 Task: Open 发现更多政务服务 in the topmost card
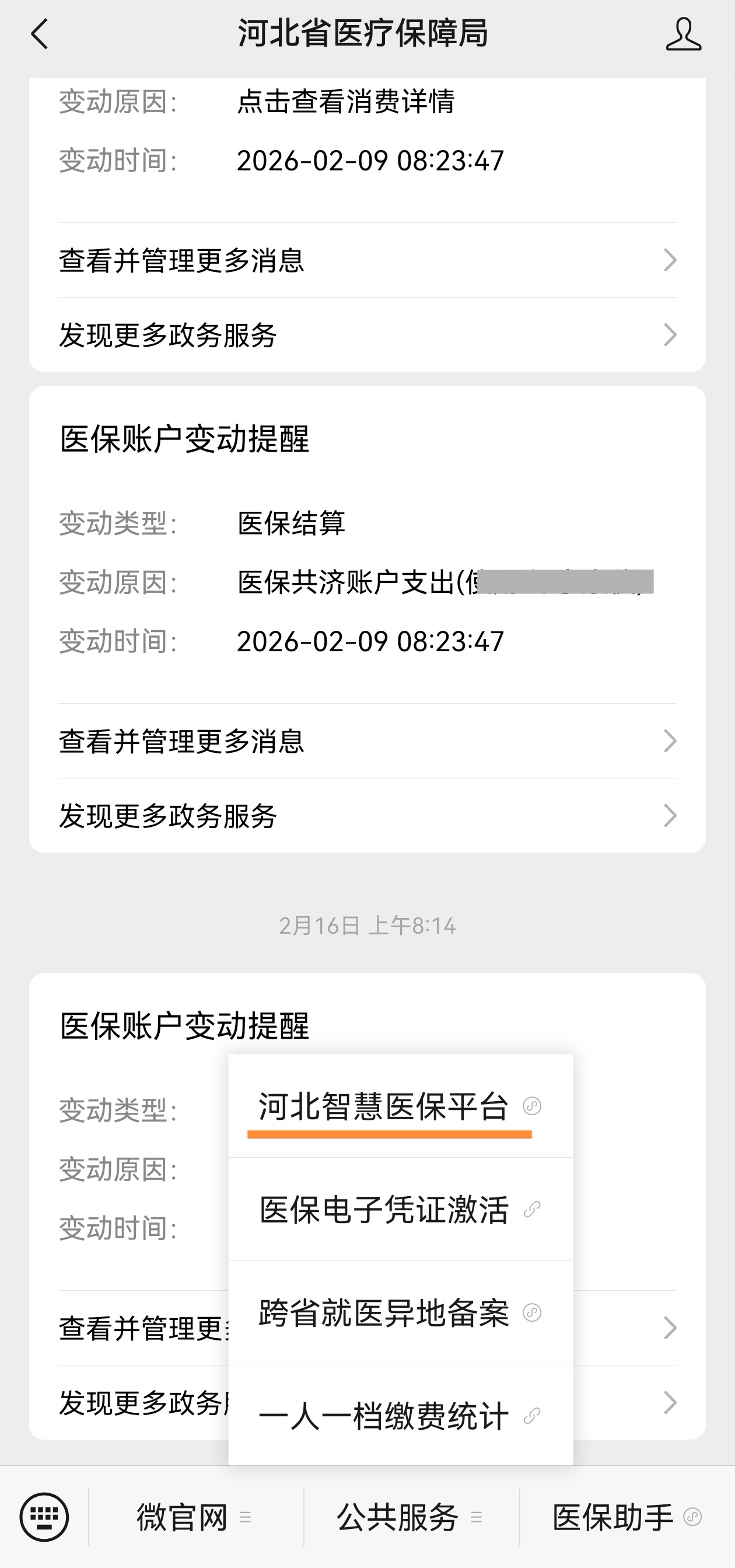(367, 335)
